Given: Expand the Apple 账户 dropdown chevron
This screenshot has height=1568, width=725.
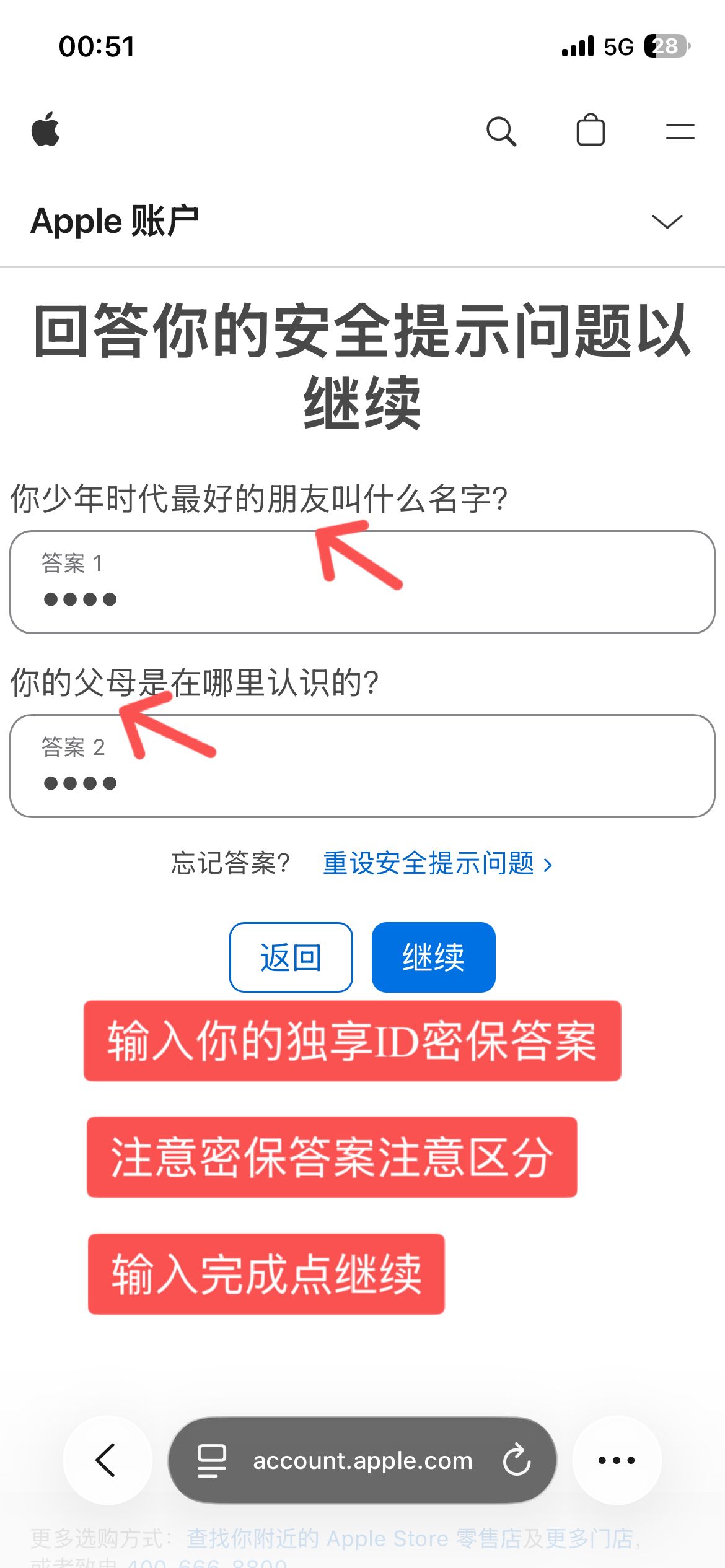Looking at the screenshot, I should tap(666, 223).
